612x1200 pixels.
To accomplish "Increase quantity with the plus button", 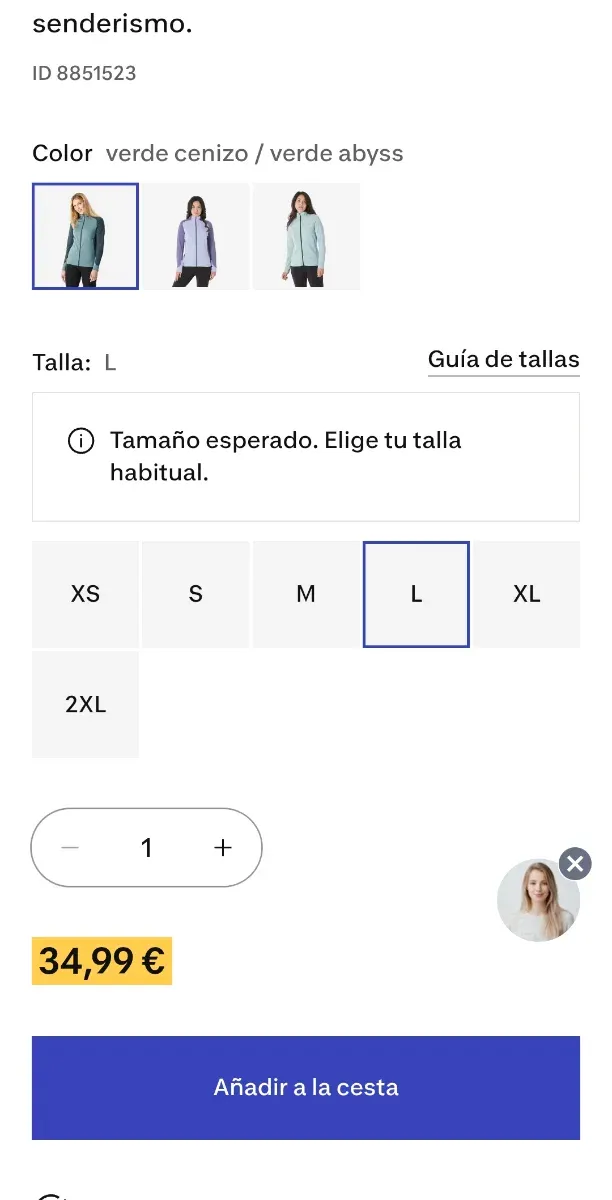I will coord(223,848).
